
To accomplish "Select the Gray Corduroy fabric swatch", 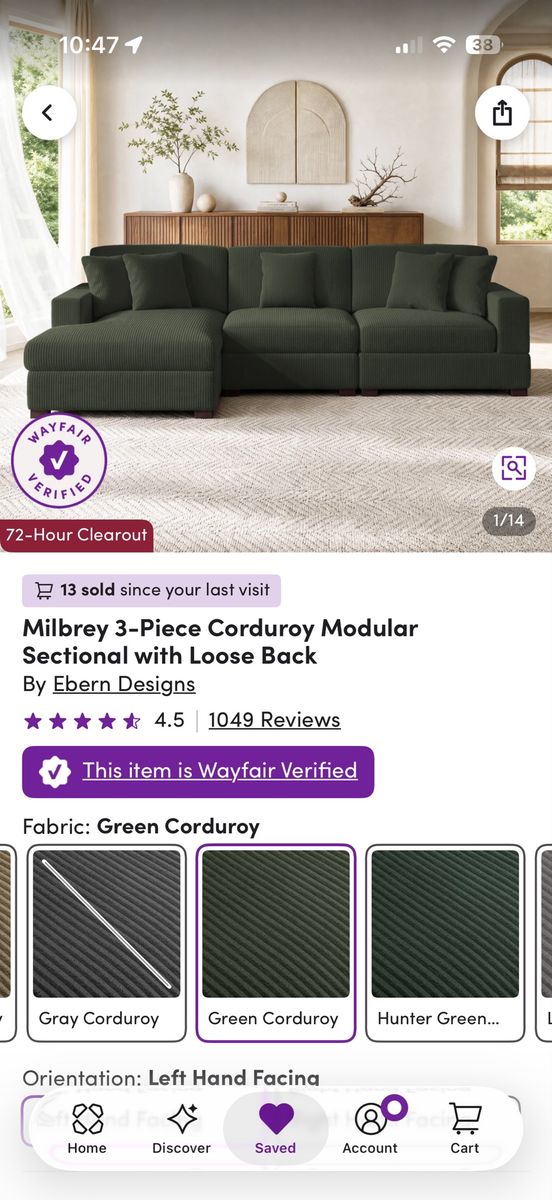I will point(106,943).
